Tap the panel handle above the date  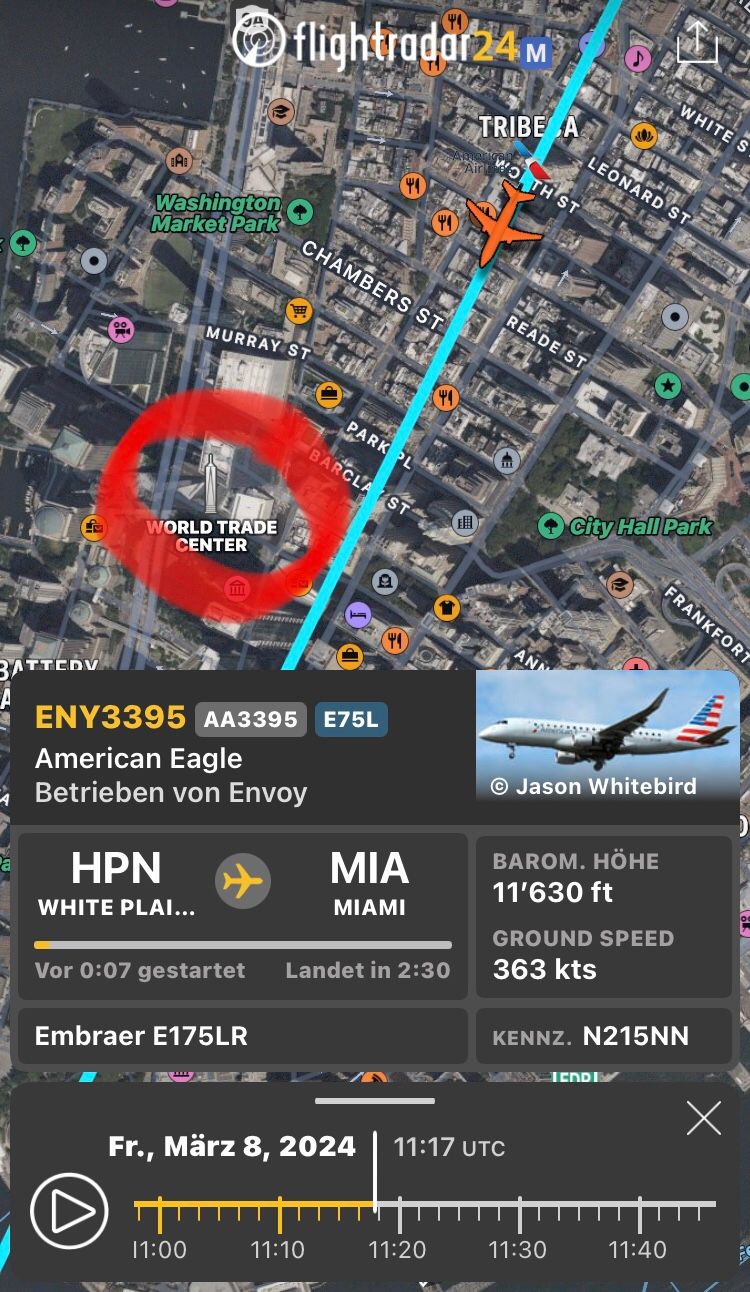(374, 1101)
